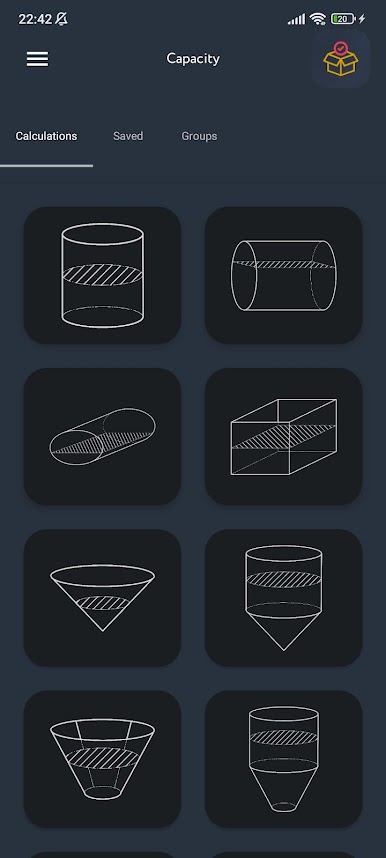This screenshot has height=858, width=386.
Task: Select the rectangular box tank shape
Action: tap(284, 437)
